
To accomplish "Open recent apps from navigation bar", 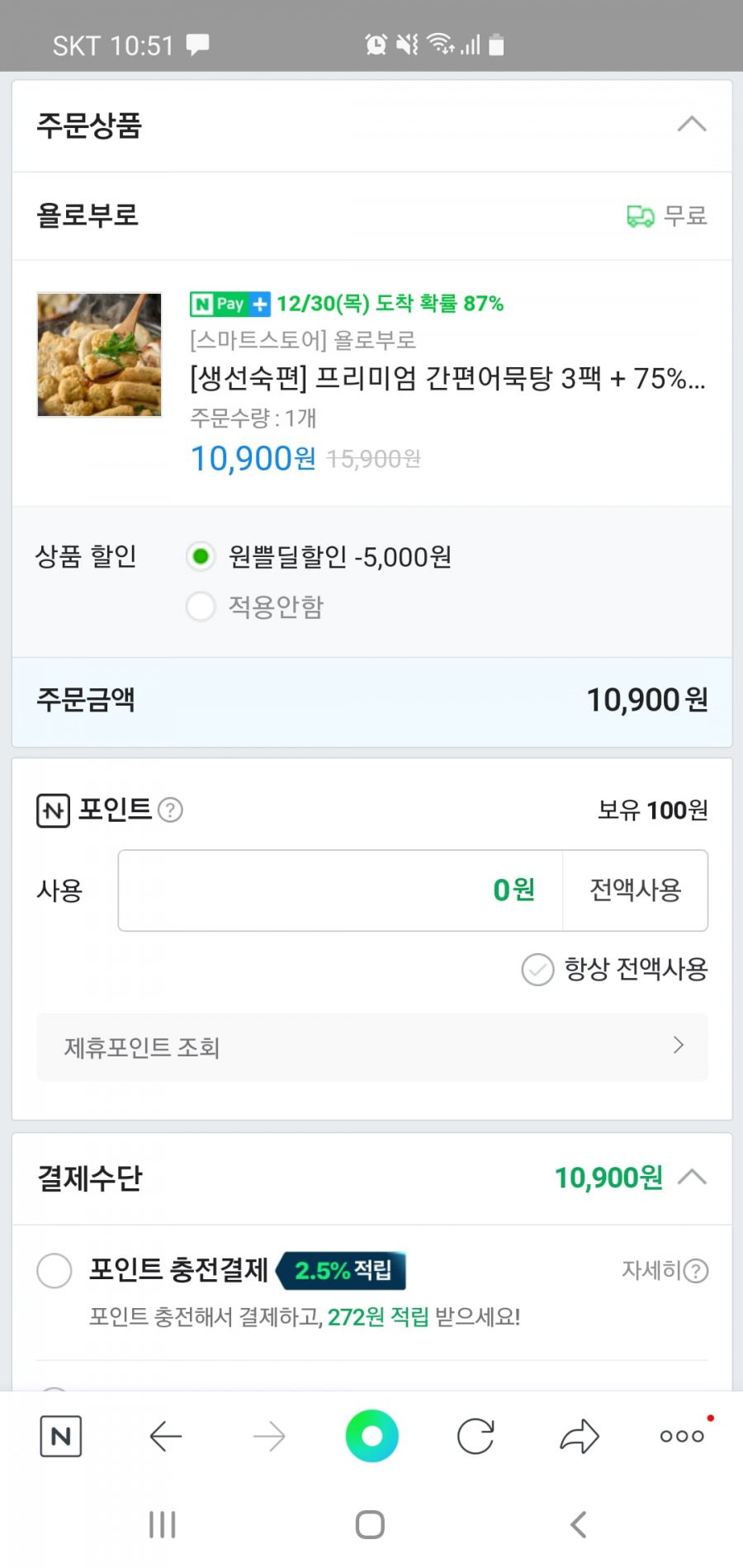I will coord(163,1524).
